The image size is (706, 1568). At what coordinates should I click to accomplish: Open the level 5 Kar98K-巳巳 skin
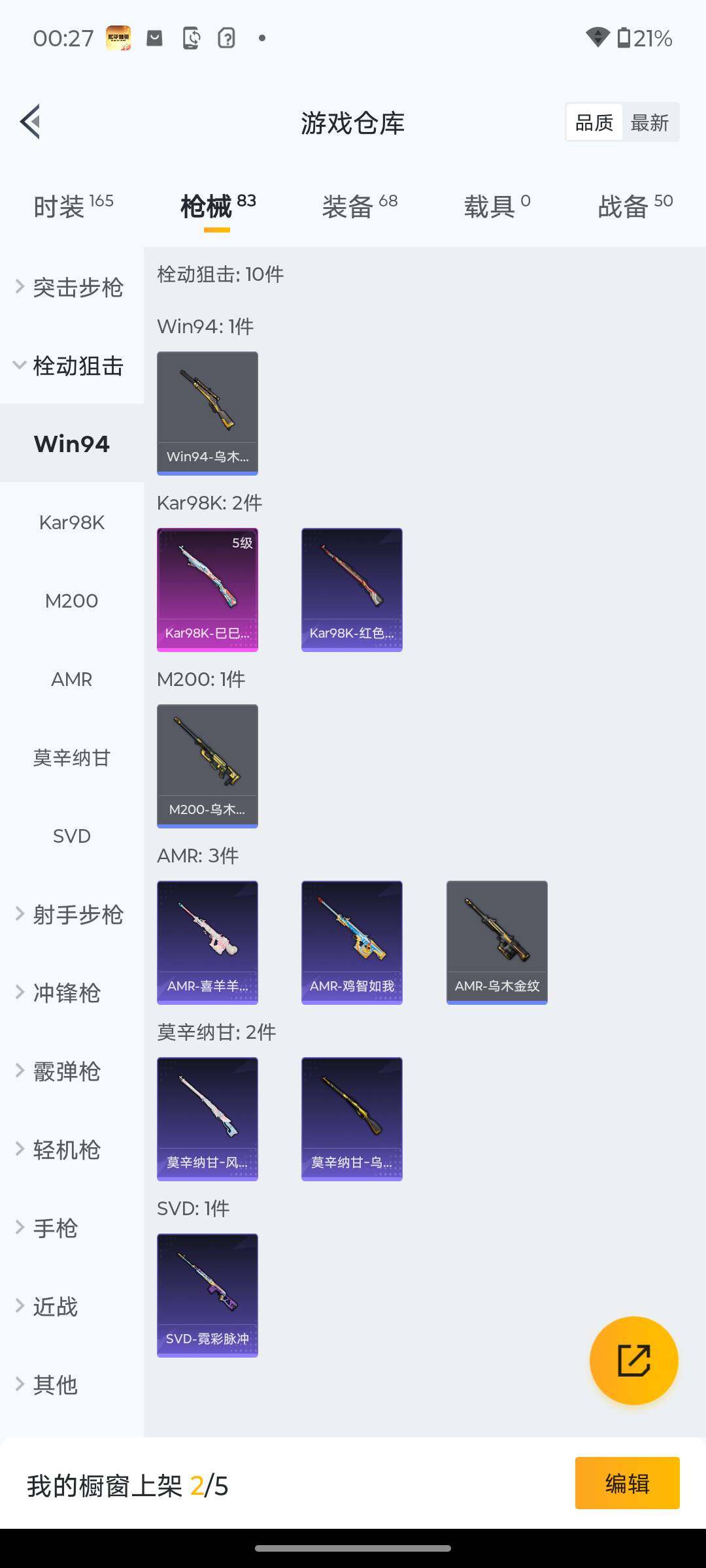(207, 589)
